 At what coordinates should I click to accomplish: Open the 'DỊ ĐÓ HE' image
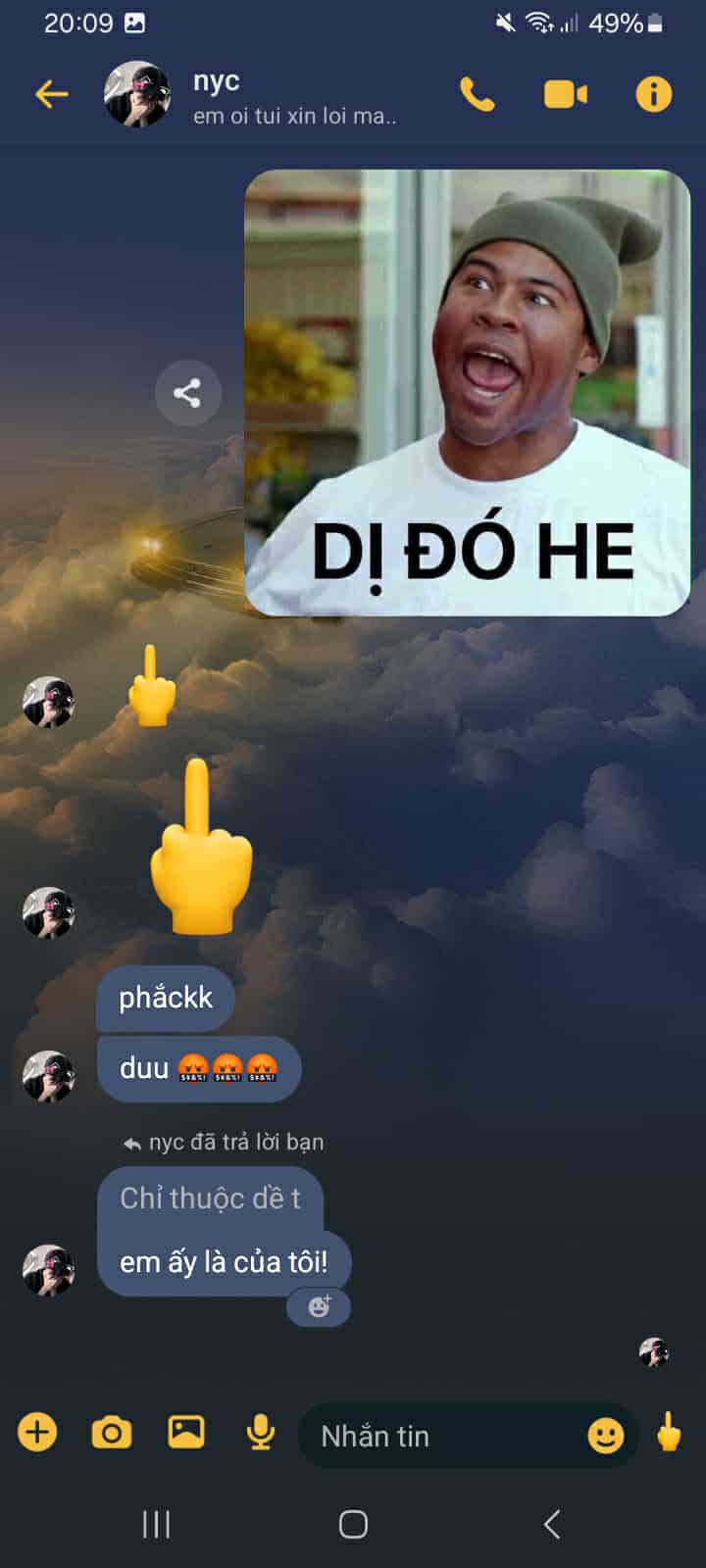pyautogui.click(x=468, y=392)
